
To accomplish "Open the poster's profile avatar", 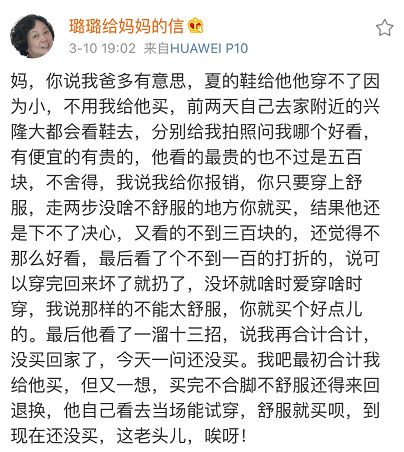I will 32,36.
